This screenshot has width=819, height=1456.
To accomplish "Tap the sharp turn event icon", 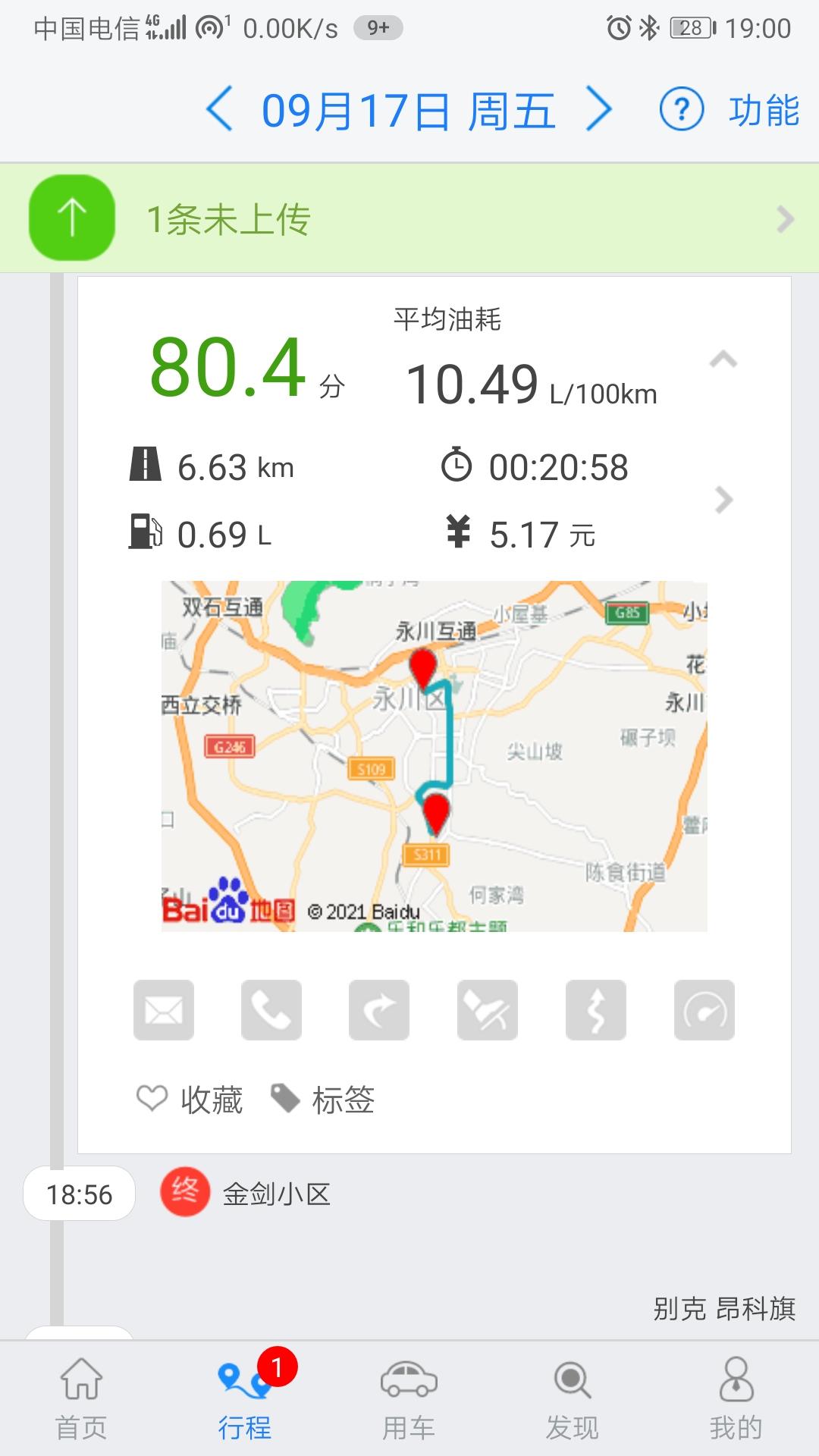I will [596, 1010].
